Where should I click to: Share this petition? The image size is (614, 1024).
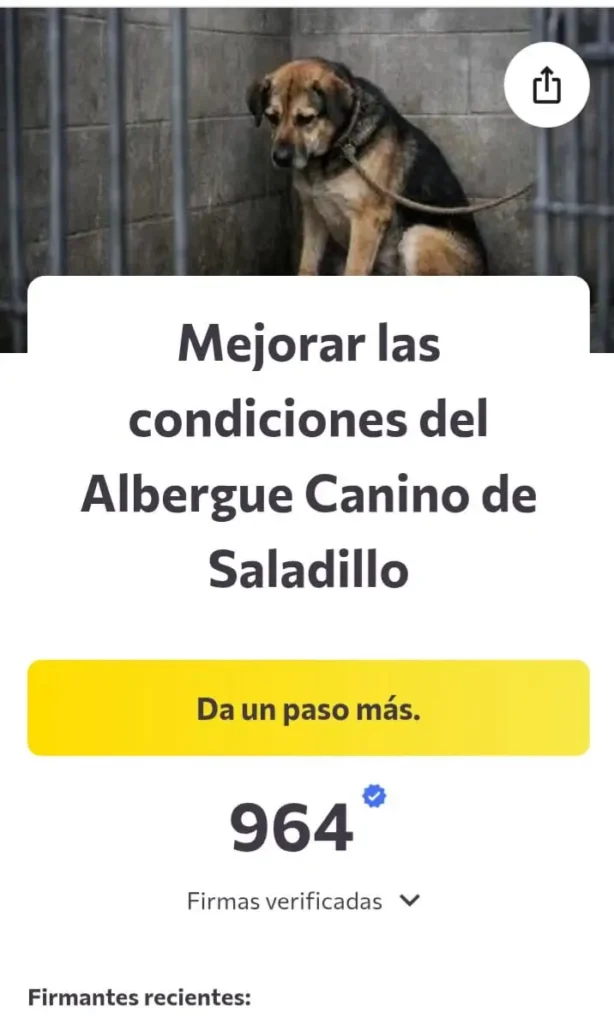(x=546, y=86)
